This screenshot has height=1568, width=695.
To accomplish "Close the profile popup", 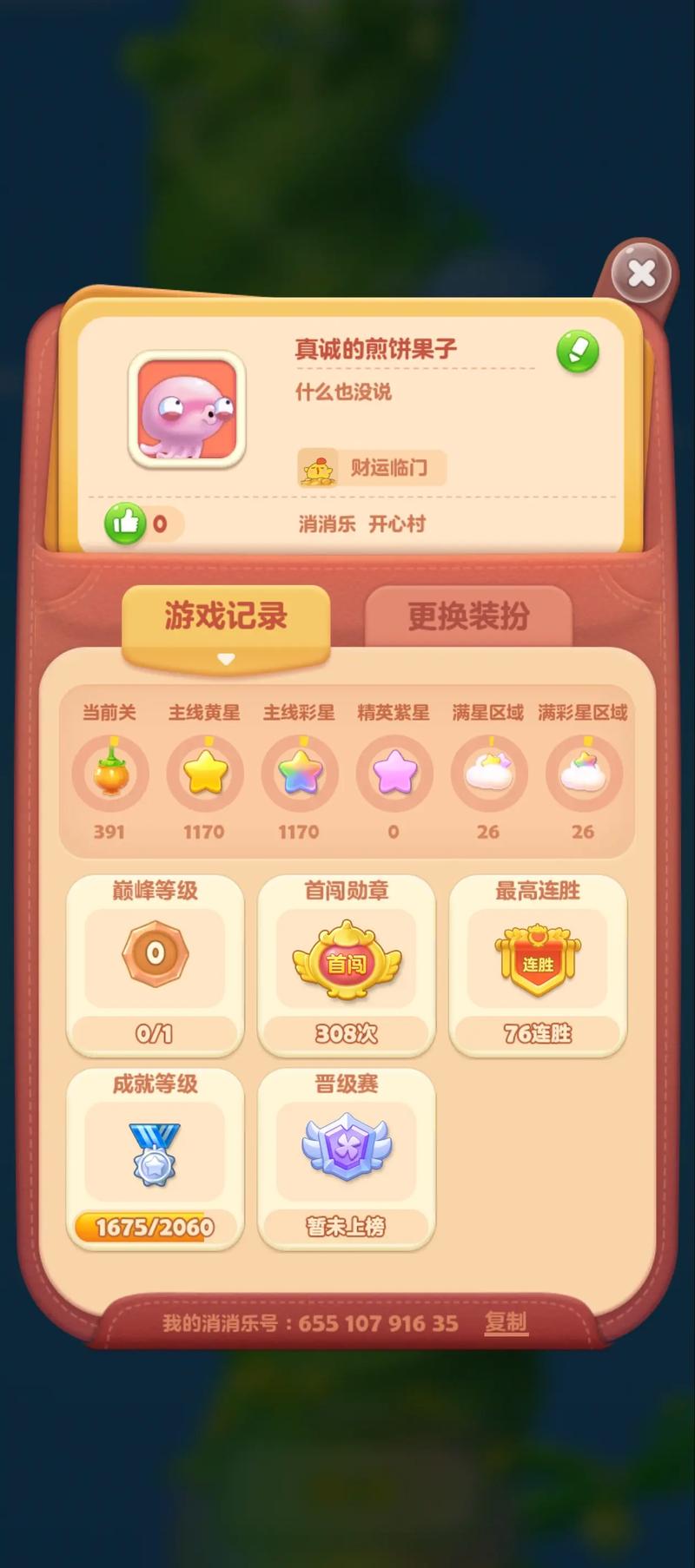I will tap(641, 273).
